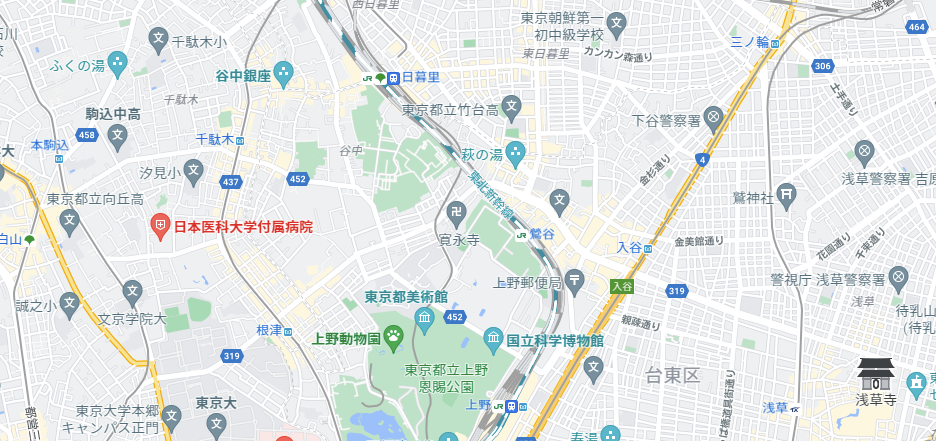Open the 浅草寺 temple landmark icon
The image size is (936, 441).
pos(875,374)
